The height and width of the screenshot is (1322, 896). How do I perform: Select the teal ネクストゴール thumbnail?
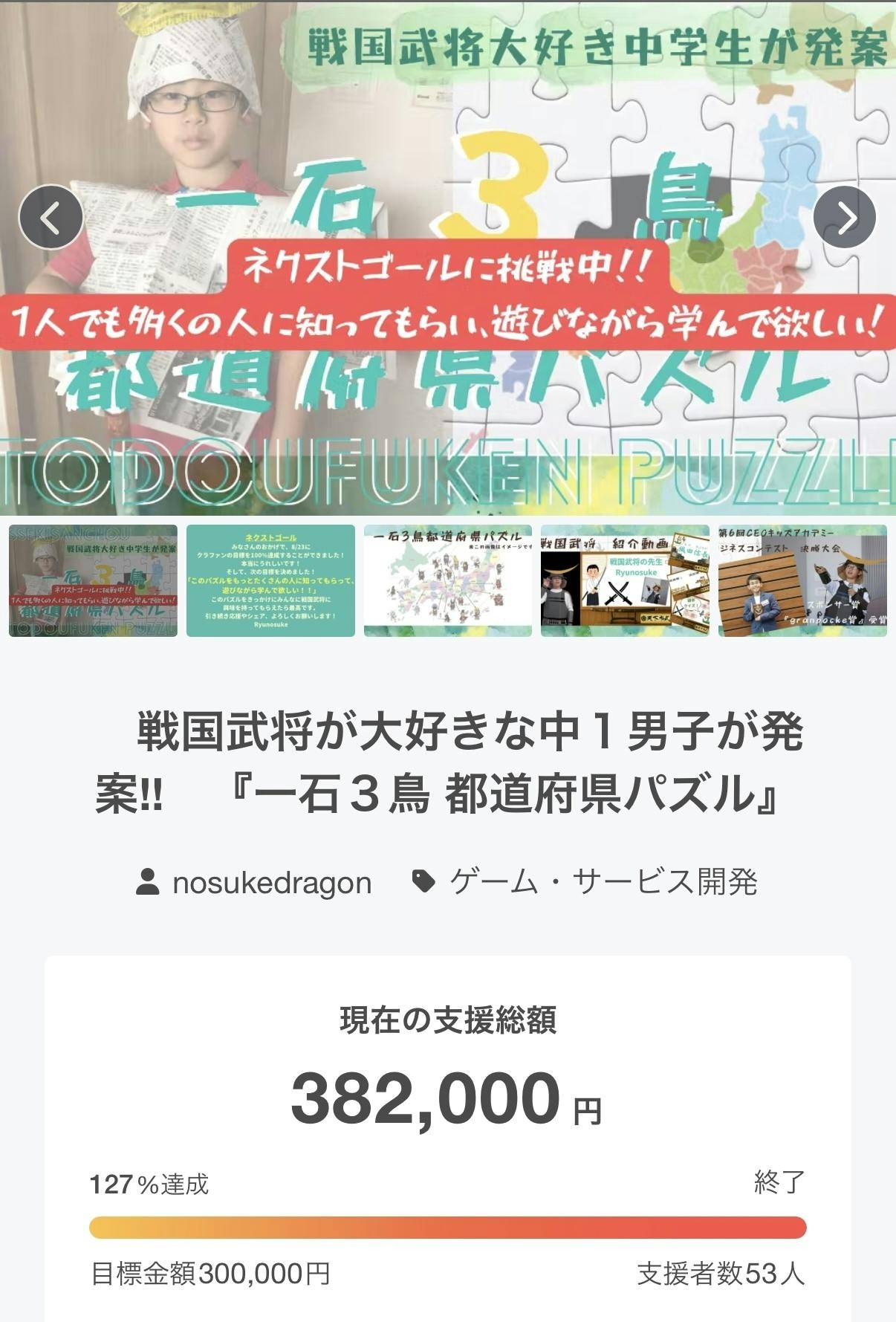(x=270, y=581)
